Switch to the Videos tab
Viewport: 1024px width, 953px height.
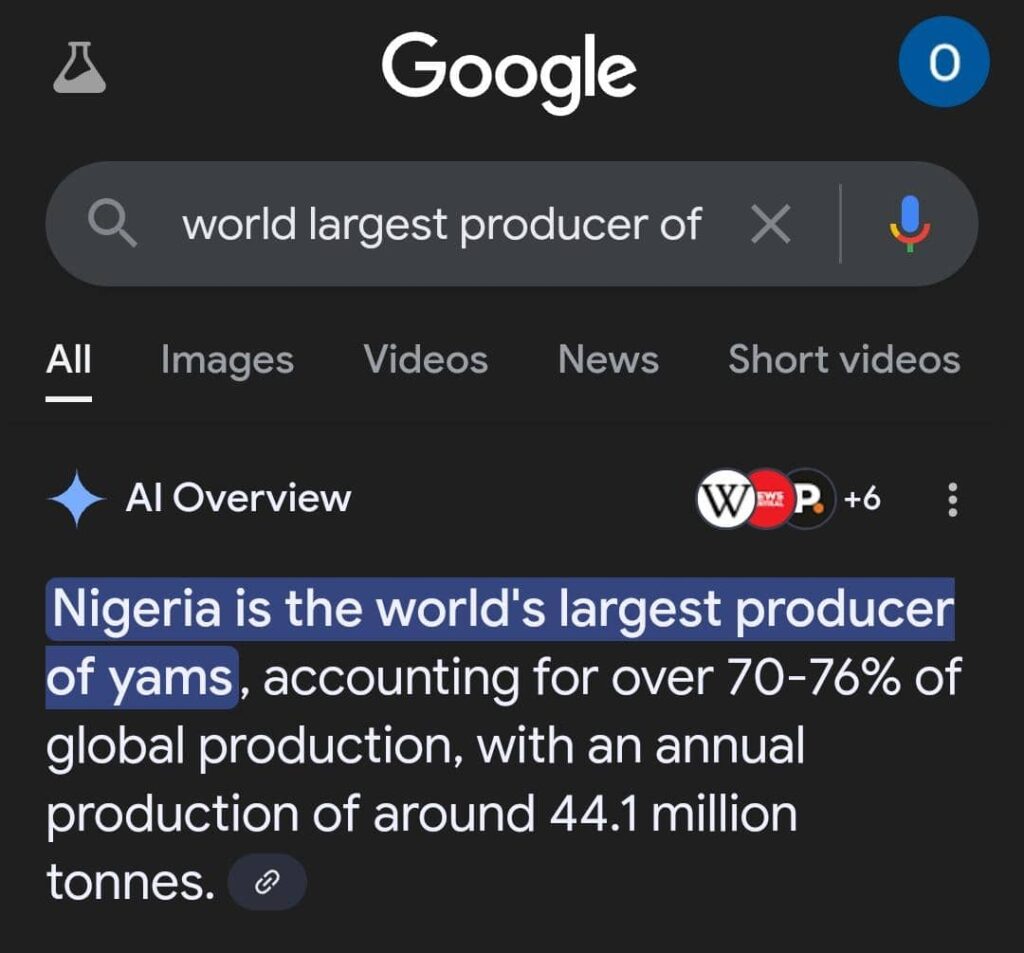pos(425,359)
